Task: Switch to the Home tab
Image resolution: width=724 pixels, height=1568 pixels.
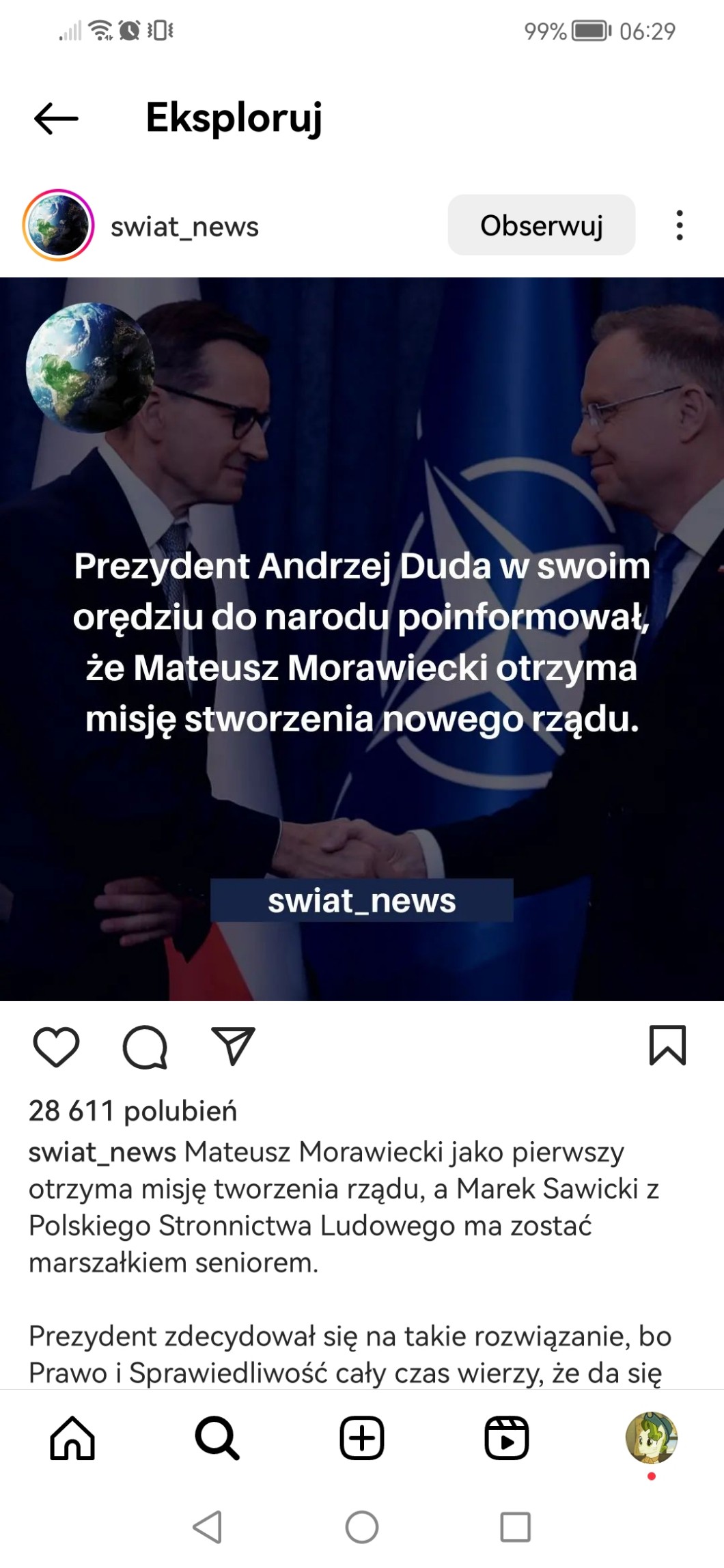Action: 72,1438
